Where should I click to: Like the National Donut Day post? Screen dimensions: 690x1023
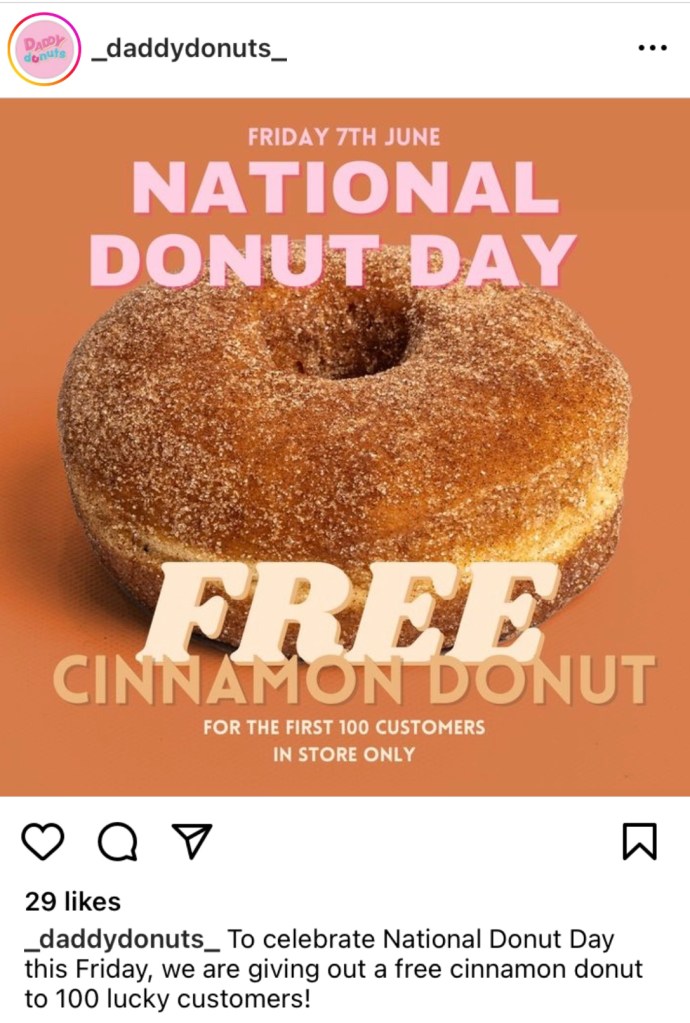[43, 841]
